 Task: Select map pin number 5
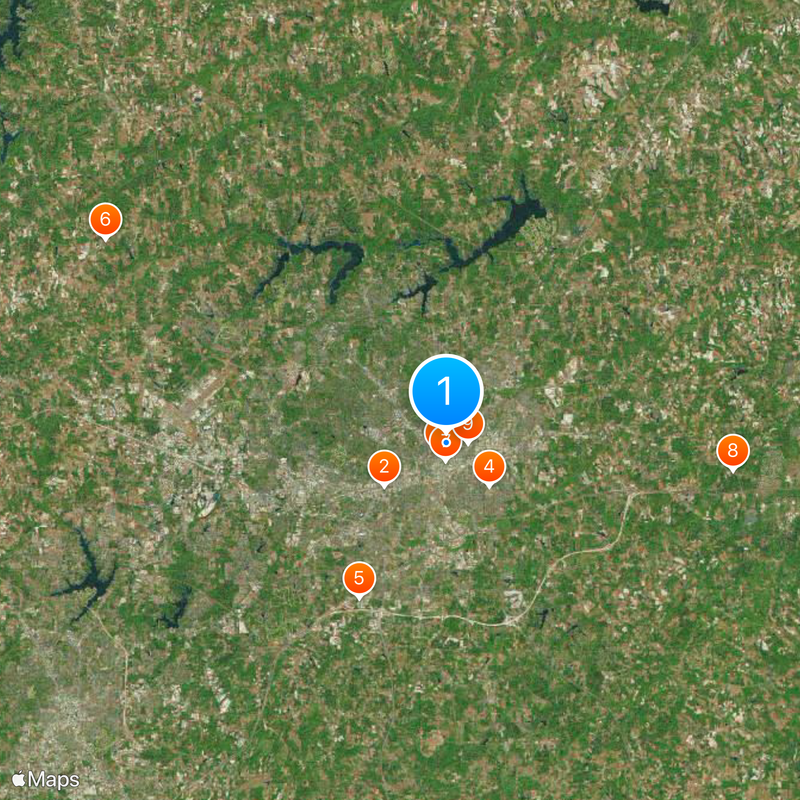point(359,578)
